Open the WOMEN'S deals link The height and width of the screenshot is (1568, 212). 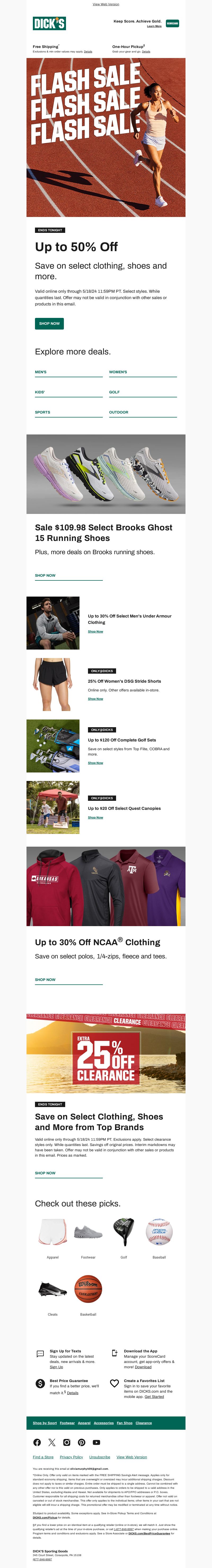point(118,372)
